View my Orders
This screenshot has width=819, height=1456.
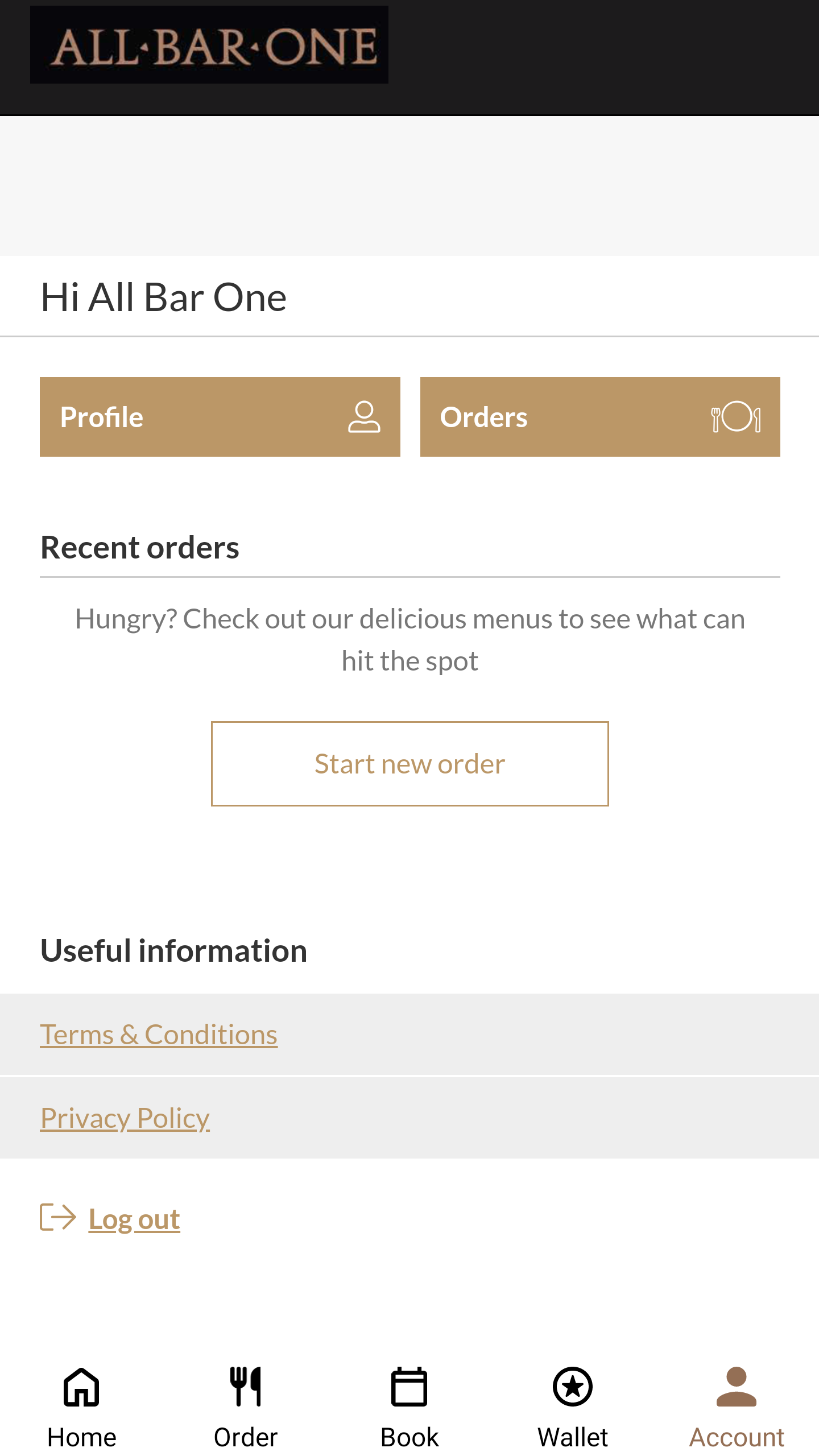599,417
